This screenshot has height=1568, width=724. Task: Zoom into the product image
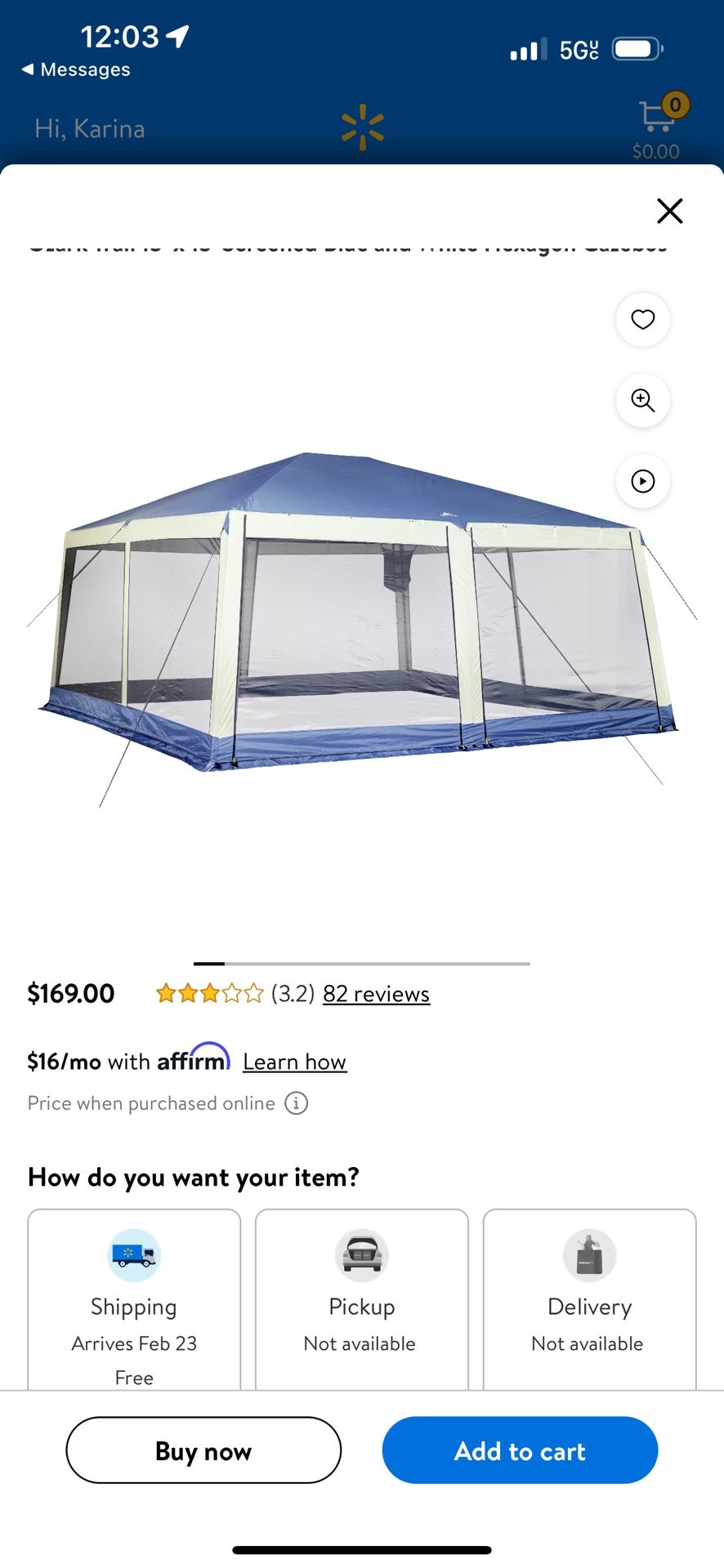click(x=643, y=400)
